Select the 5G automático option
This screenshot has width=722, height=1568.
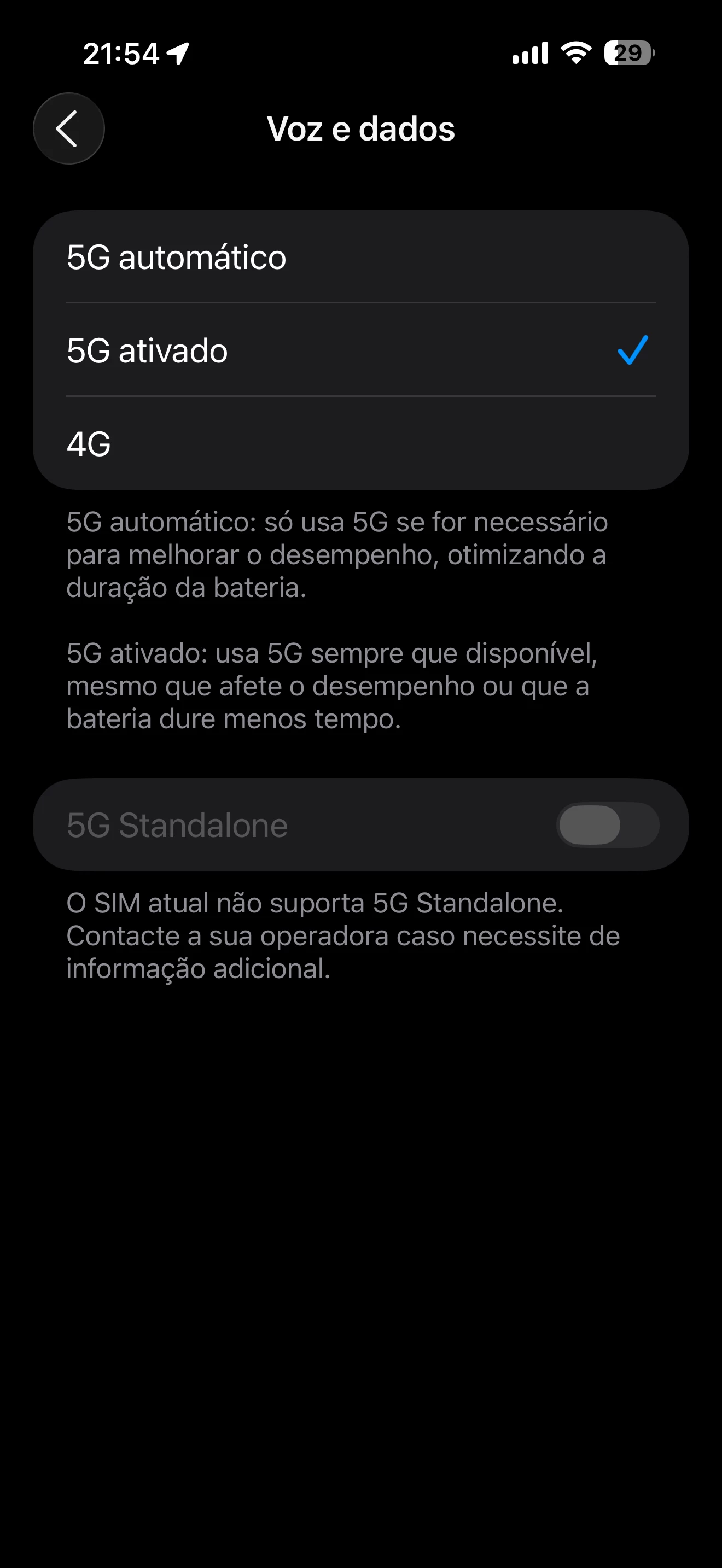[x=361, y=257]
